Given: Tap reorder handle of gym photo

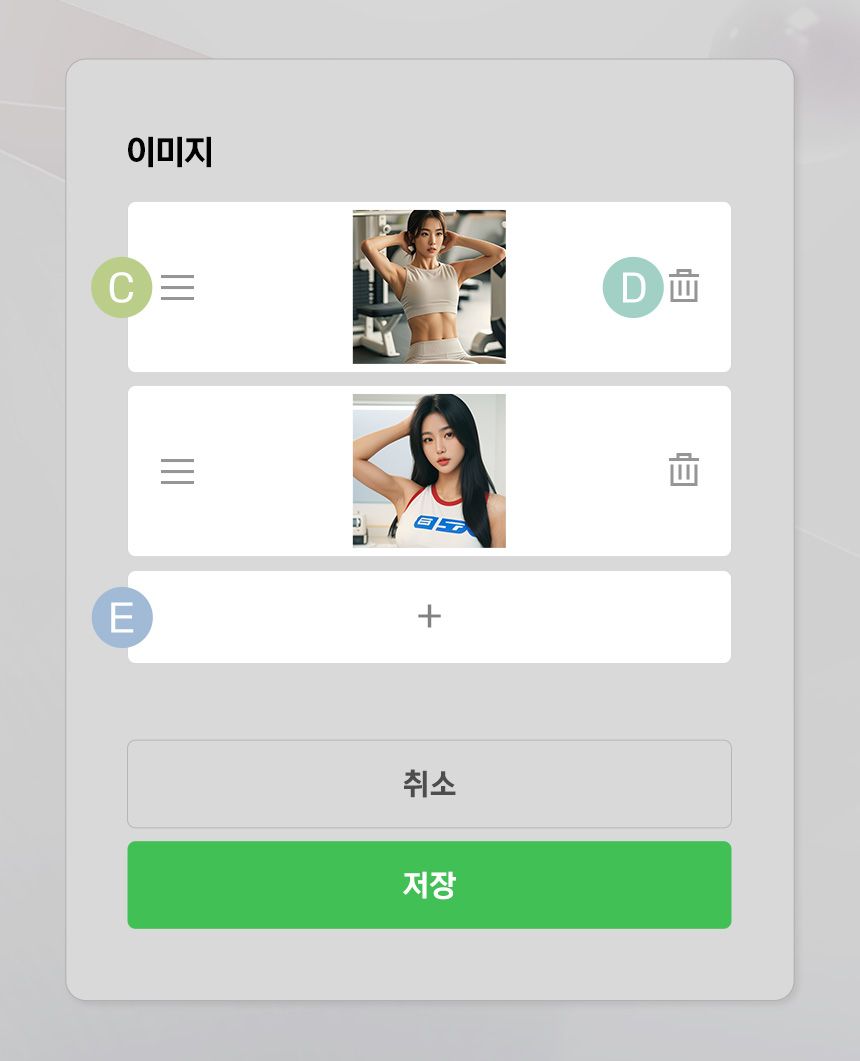Looking at the screenshot, I should (x=178, y=287).
